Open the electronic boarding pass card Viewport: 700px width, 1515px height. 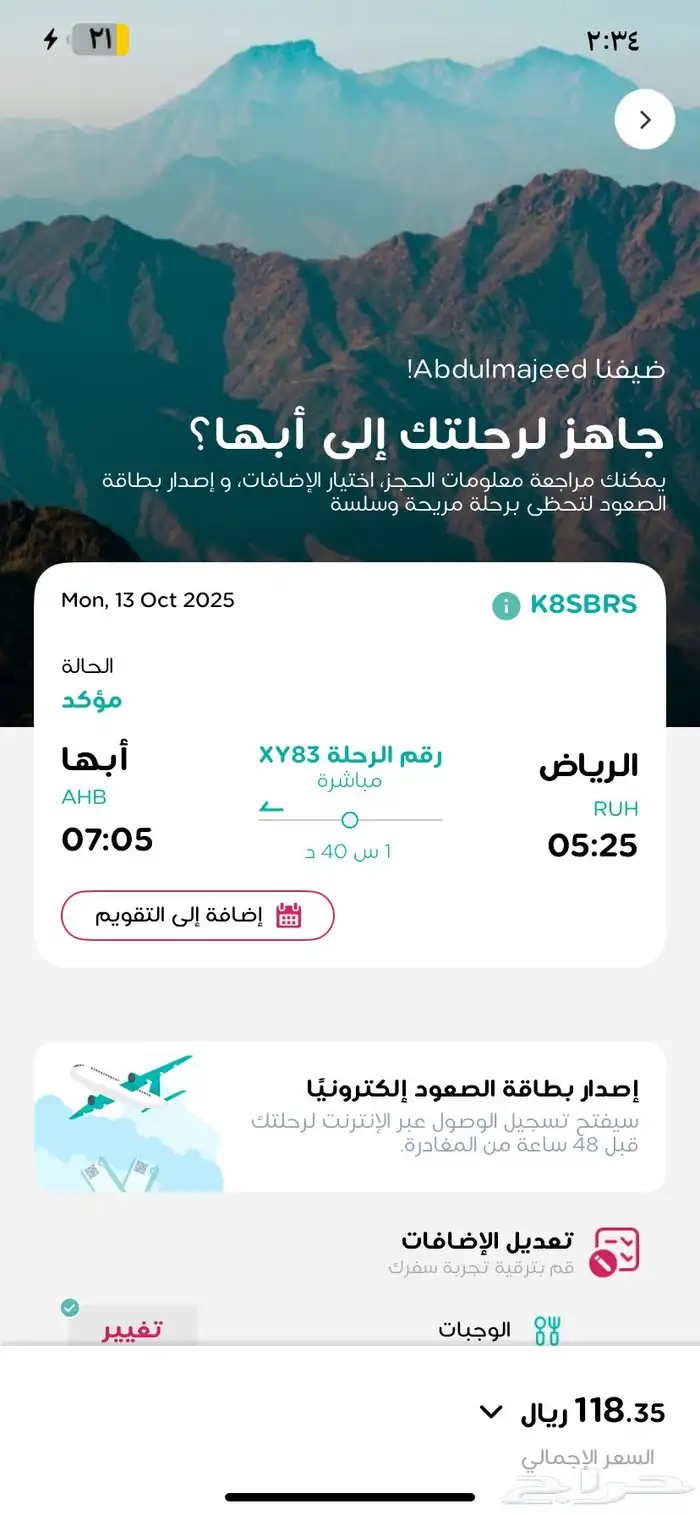(350, 1117)
